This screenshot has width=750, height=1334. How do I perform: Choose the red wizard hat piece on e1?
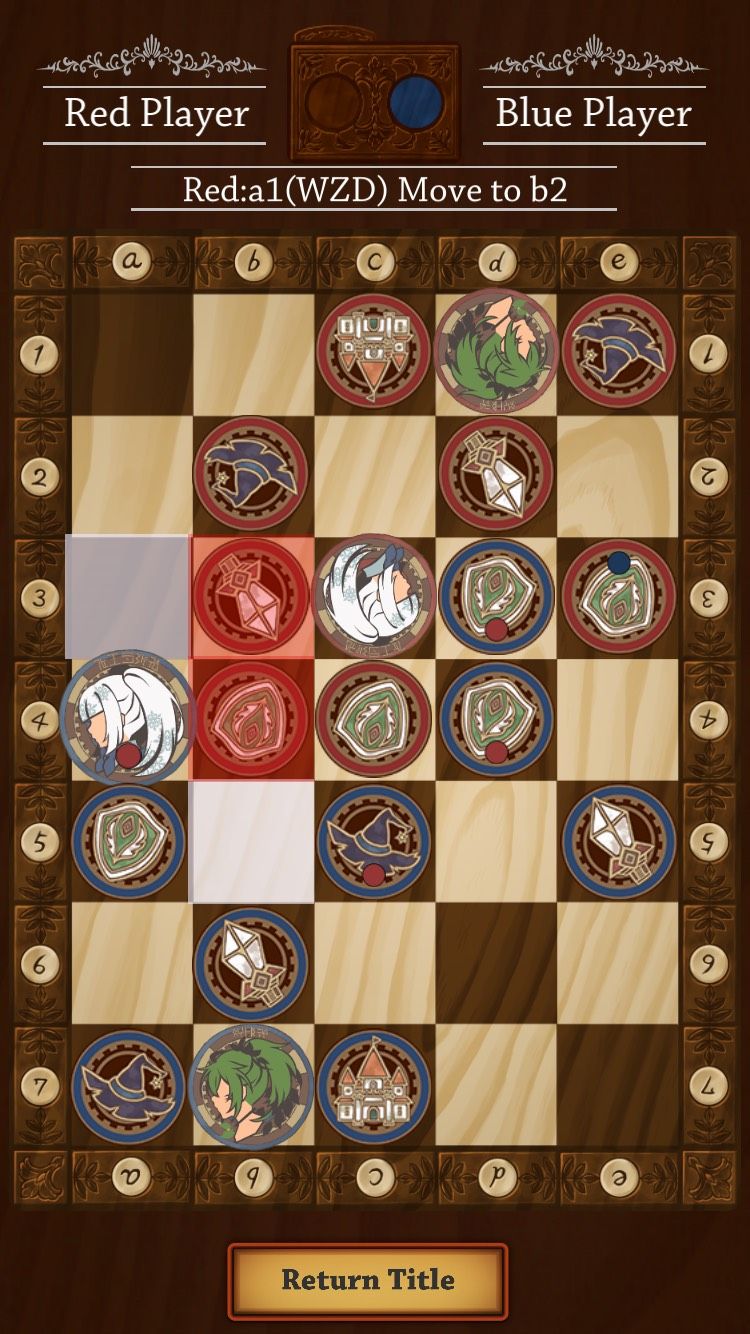pos(618,352)
